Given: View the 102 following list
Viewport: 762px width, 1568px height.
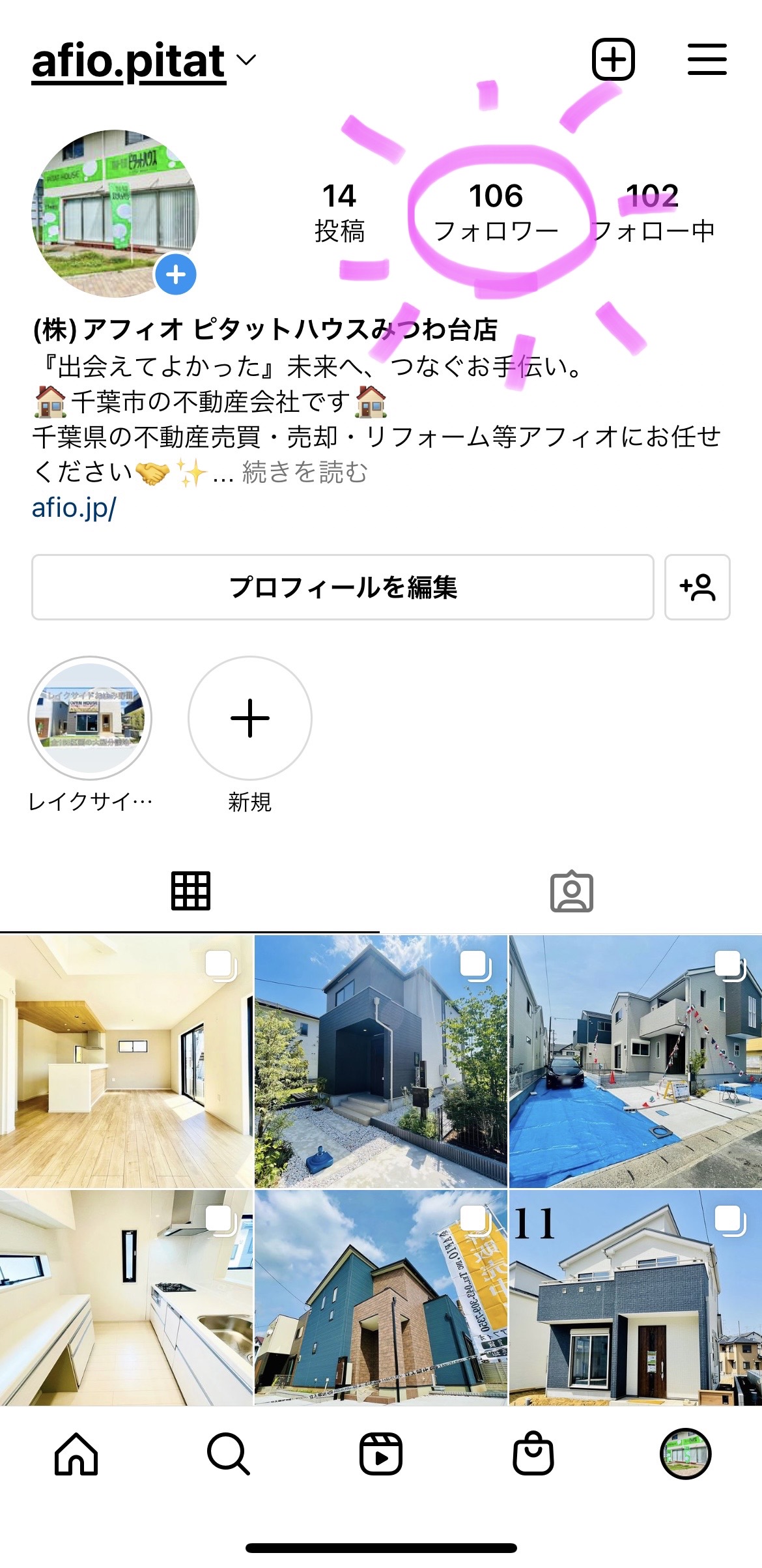Looking at the screenshot, I should 653,212.
